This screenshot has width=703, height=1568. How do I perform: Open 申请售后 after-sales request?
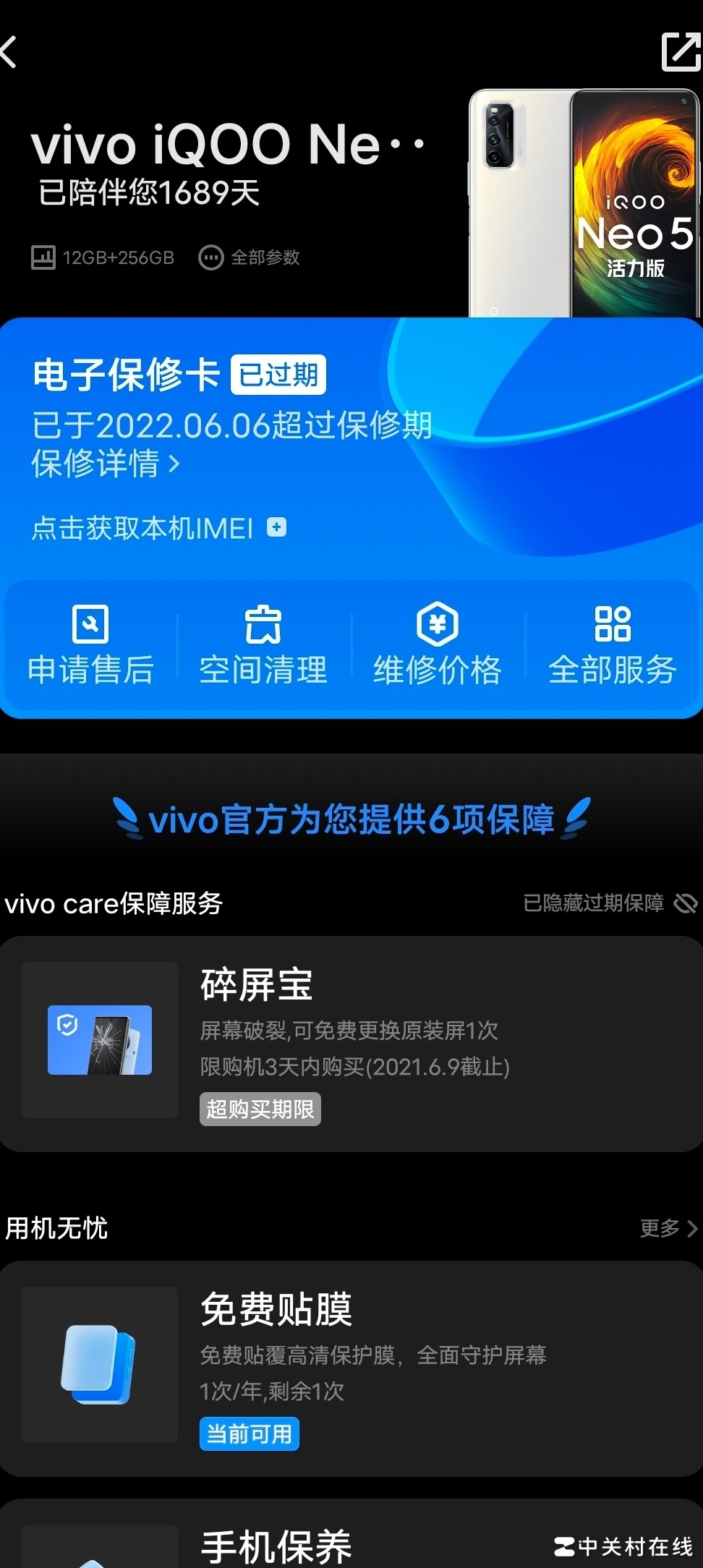pyautogui.click(x=90, y=645)
